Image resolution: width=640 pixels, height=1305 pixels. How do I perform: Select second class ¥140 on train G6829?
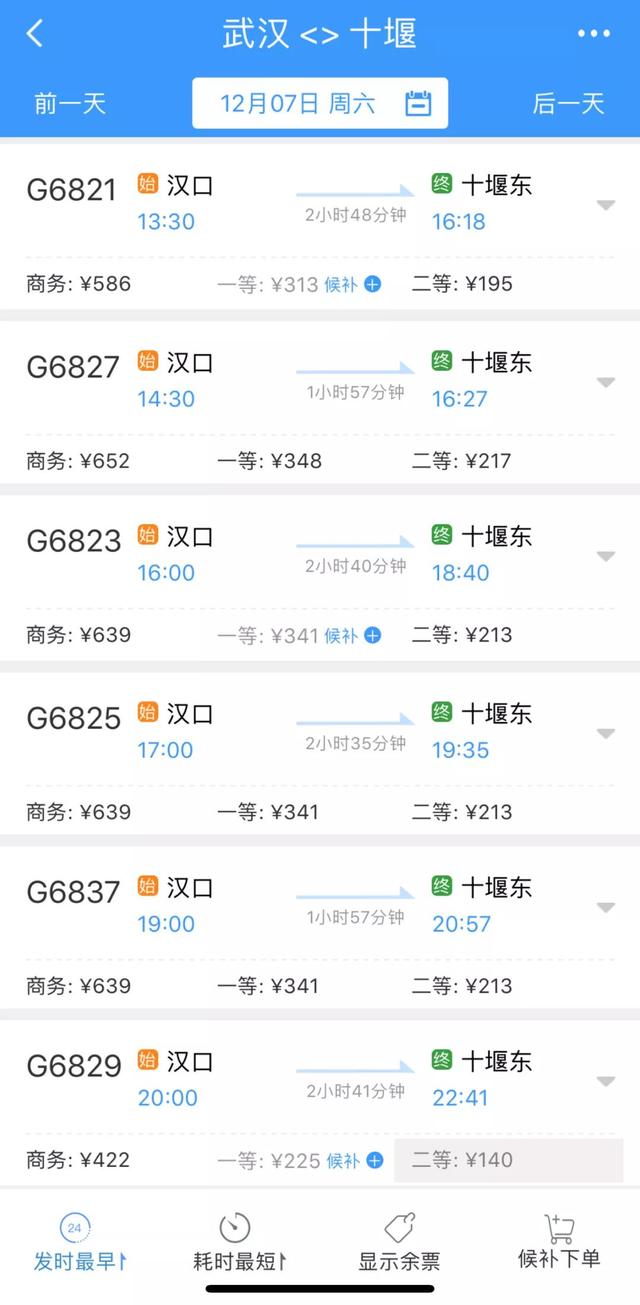(508, 1160)
